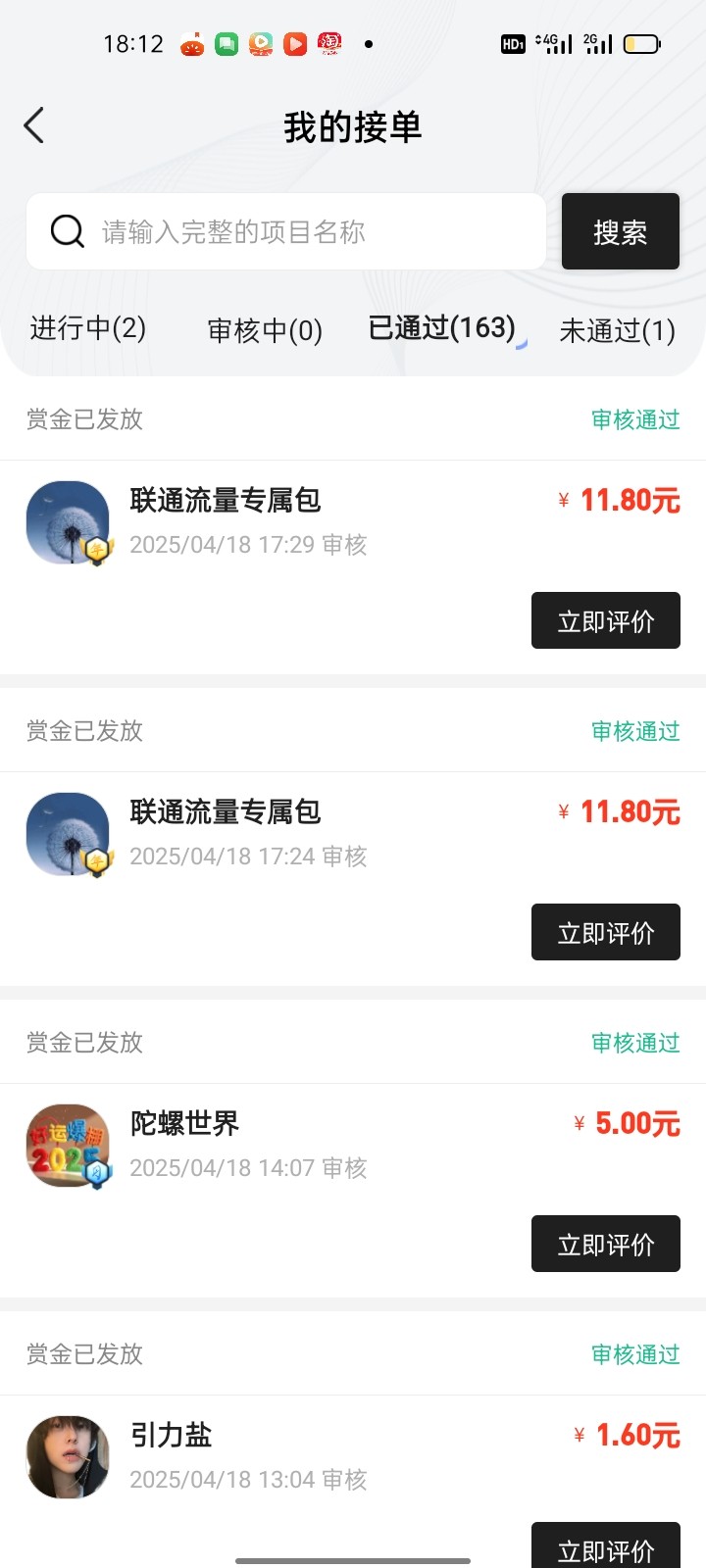Viewport: 706px width, 1568px height.
Task: Select the 已通过(163) tab
Action: [441, 328]
